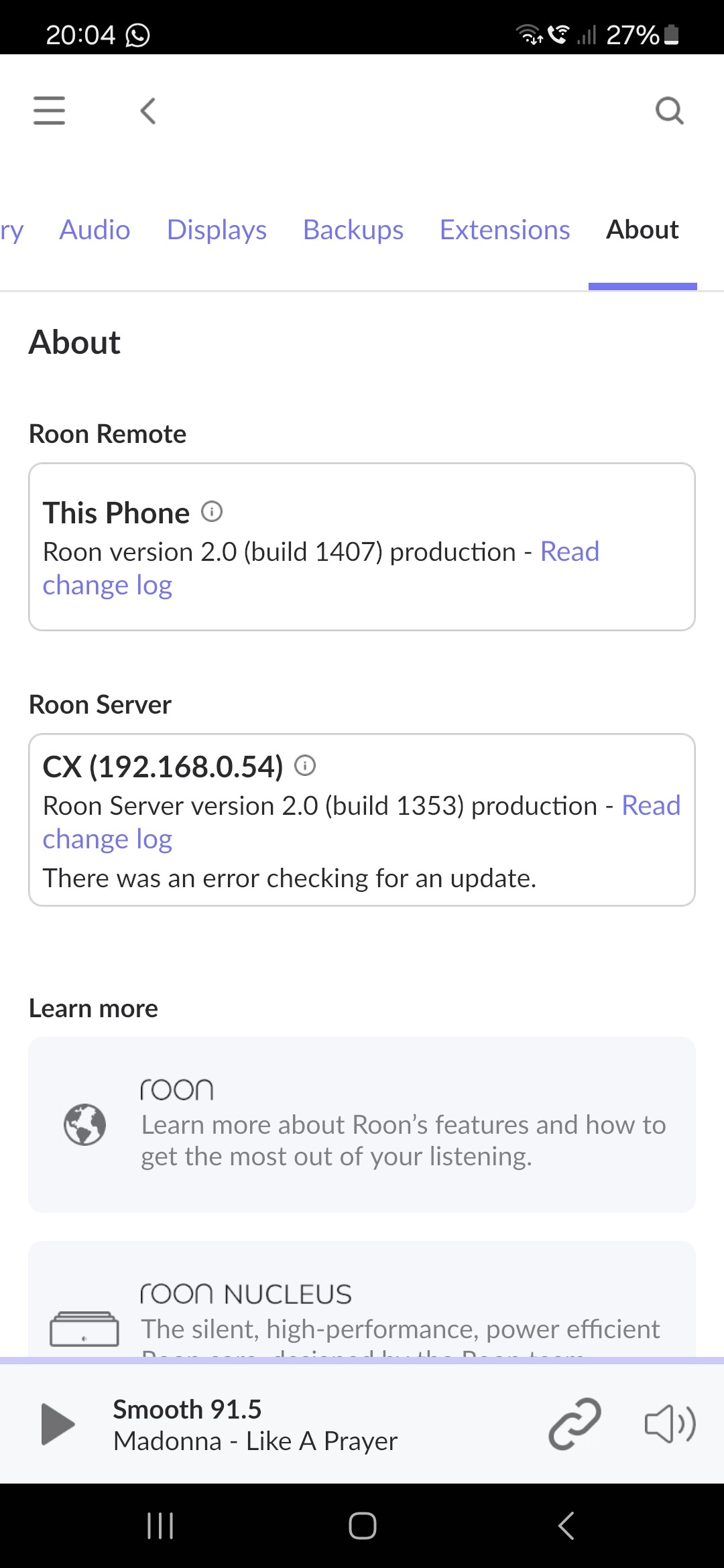This screenshot has height=1568, width=724.
Task: Tap the system home button
Action: (x=362, y=1526)
